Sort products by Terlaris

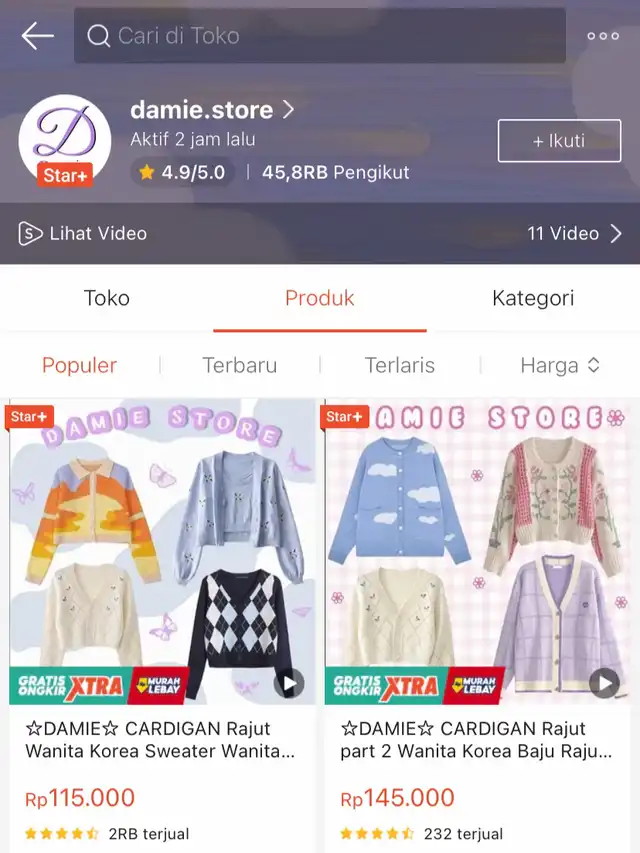[x=400, y=365]
